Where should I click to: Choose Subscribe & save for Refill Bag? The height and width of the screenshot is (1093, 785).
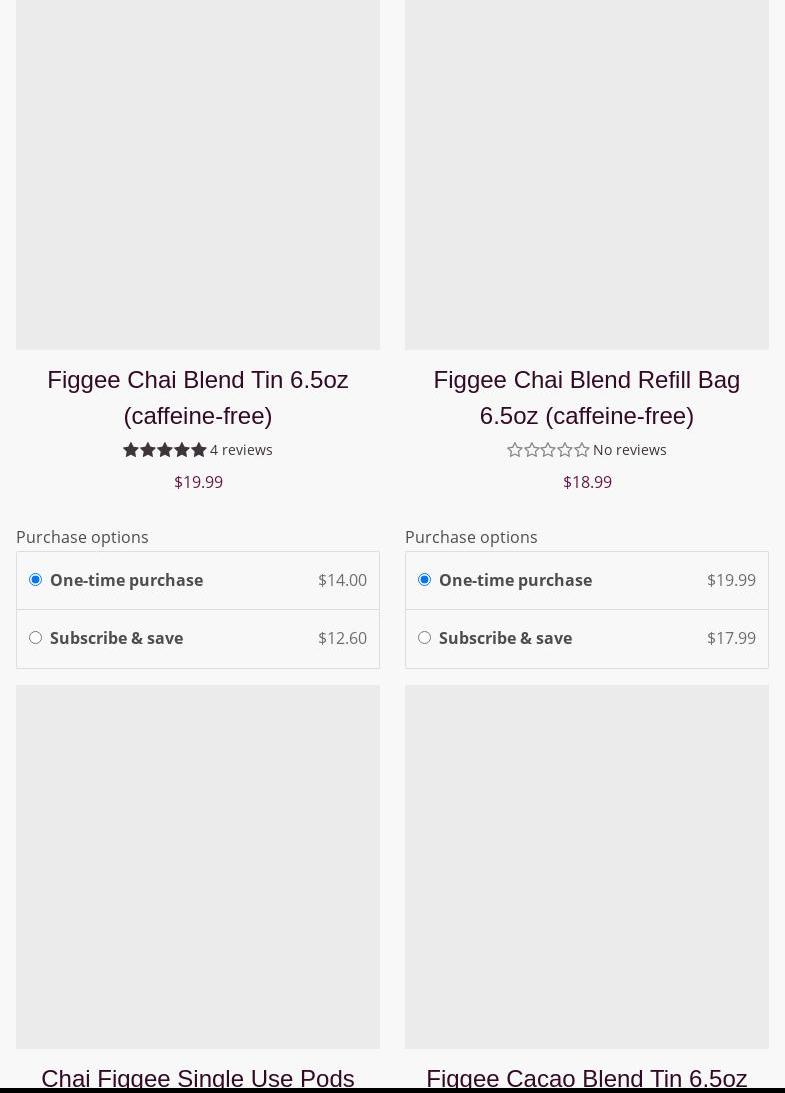tap(425, 638)
